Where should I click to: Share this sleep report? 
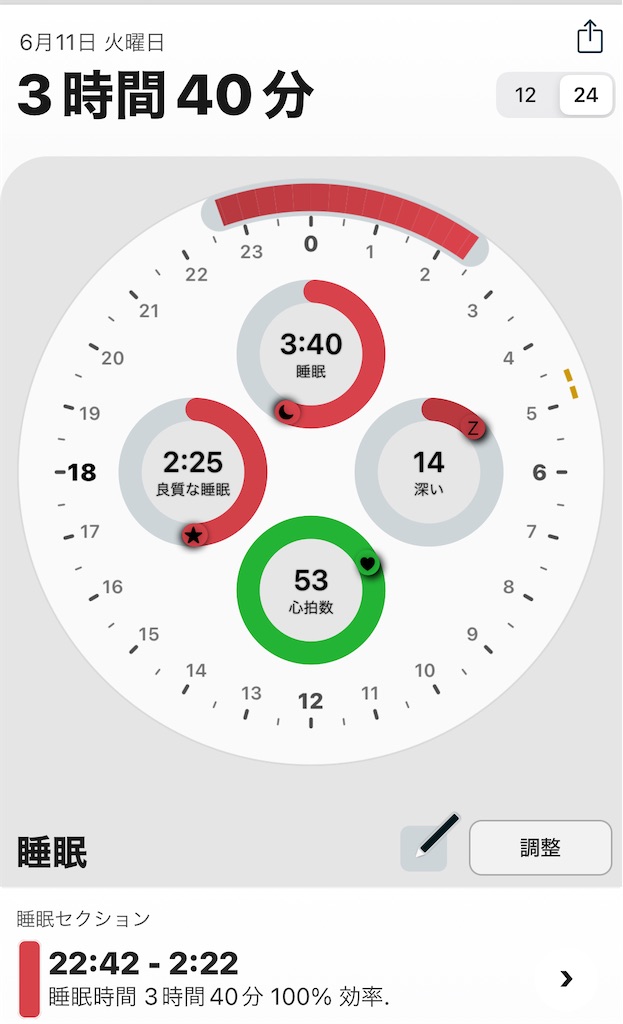point(589,37)
